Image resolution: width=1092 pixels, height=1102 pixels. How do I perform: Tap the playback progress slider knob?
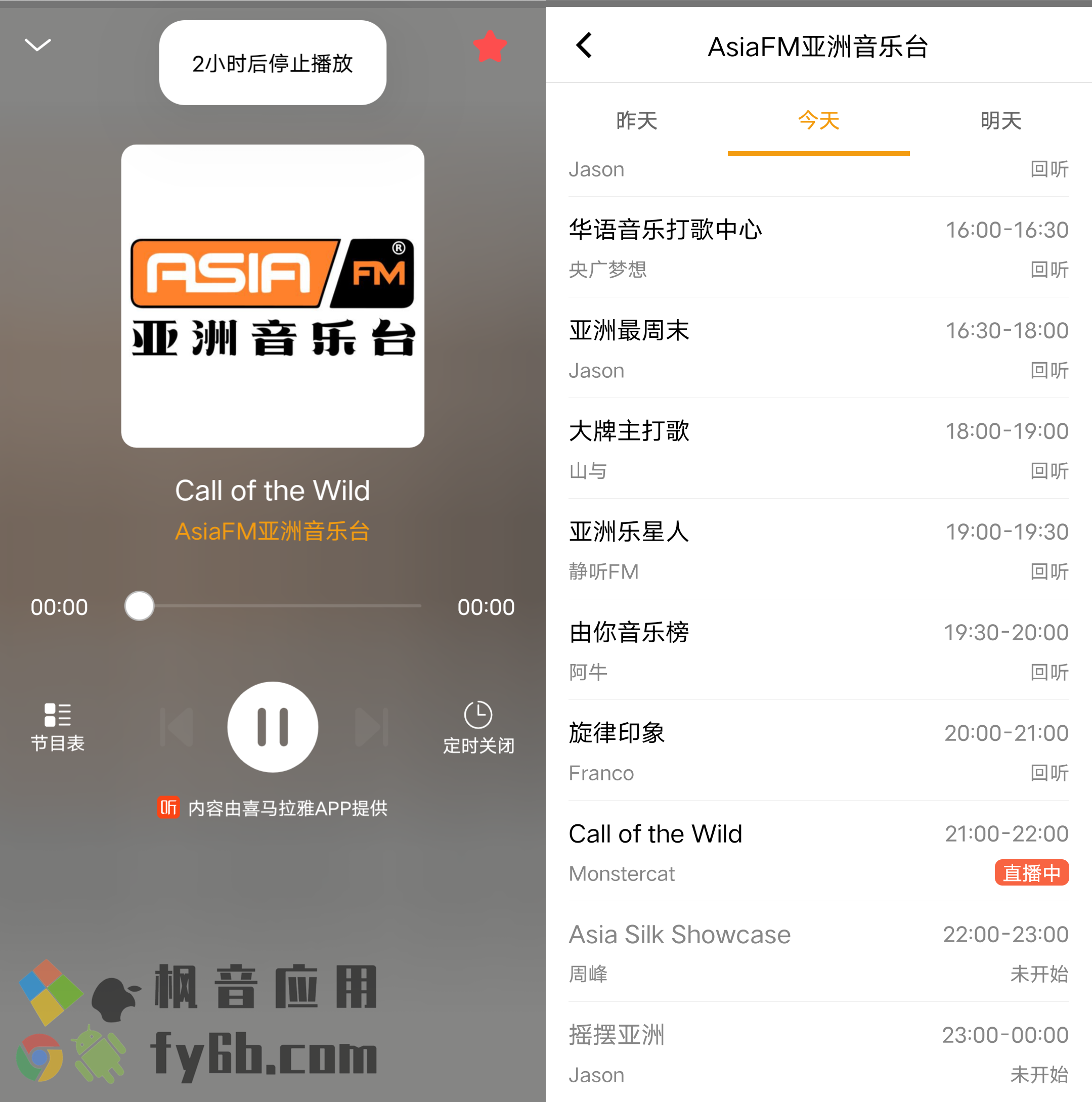(139, 606)
